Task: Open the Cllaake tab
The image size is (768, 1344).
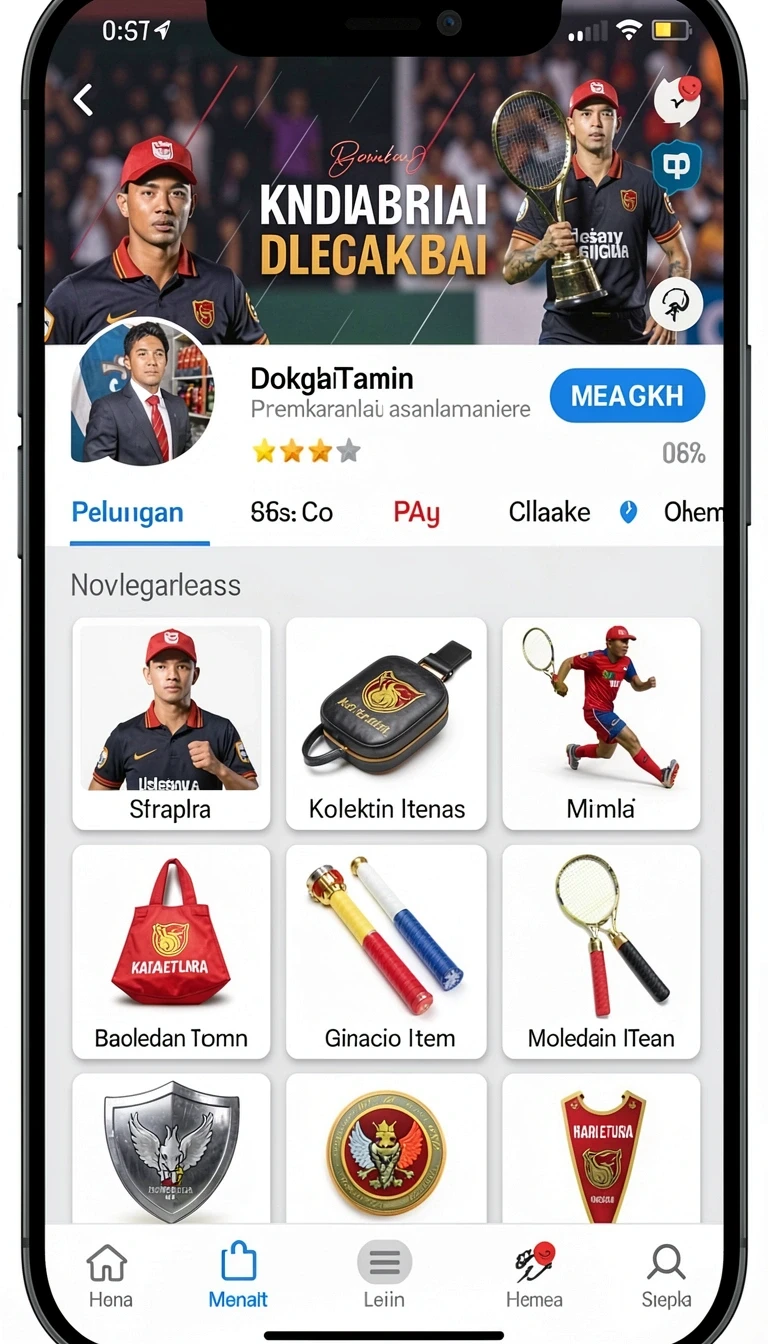Action: click(549, 512)
